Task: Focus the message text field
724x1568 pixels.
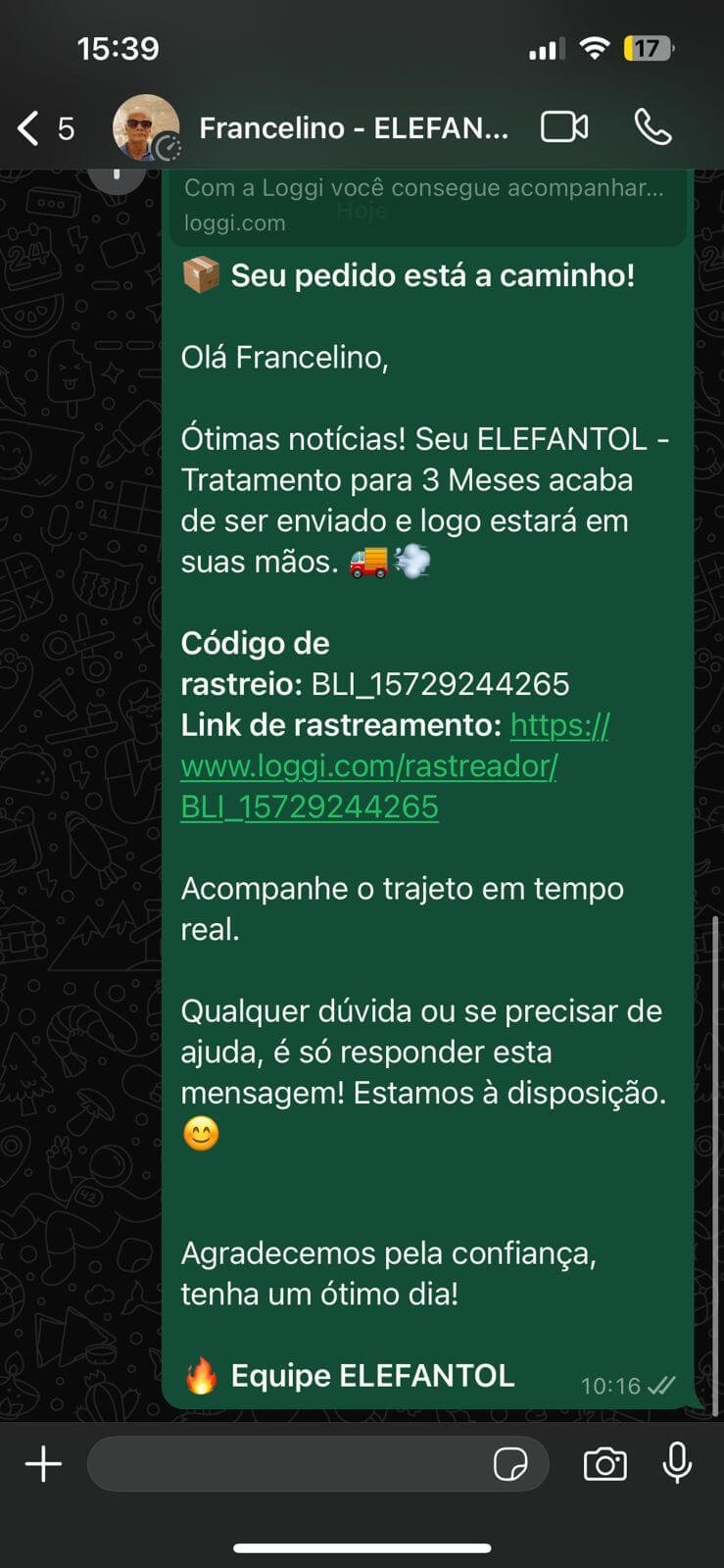Action: coord(284,1464)
